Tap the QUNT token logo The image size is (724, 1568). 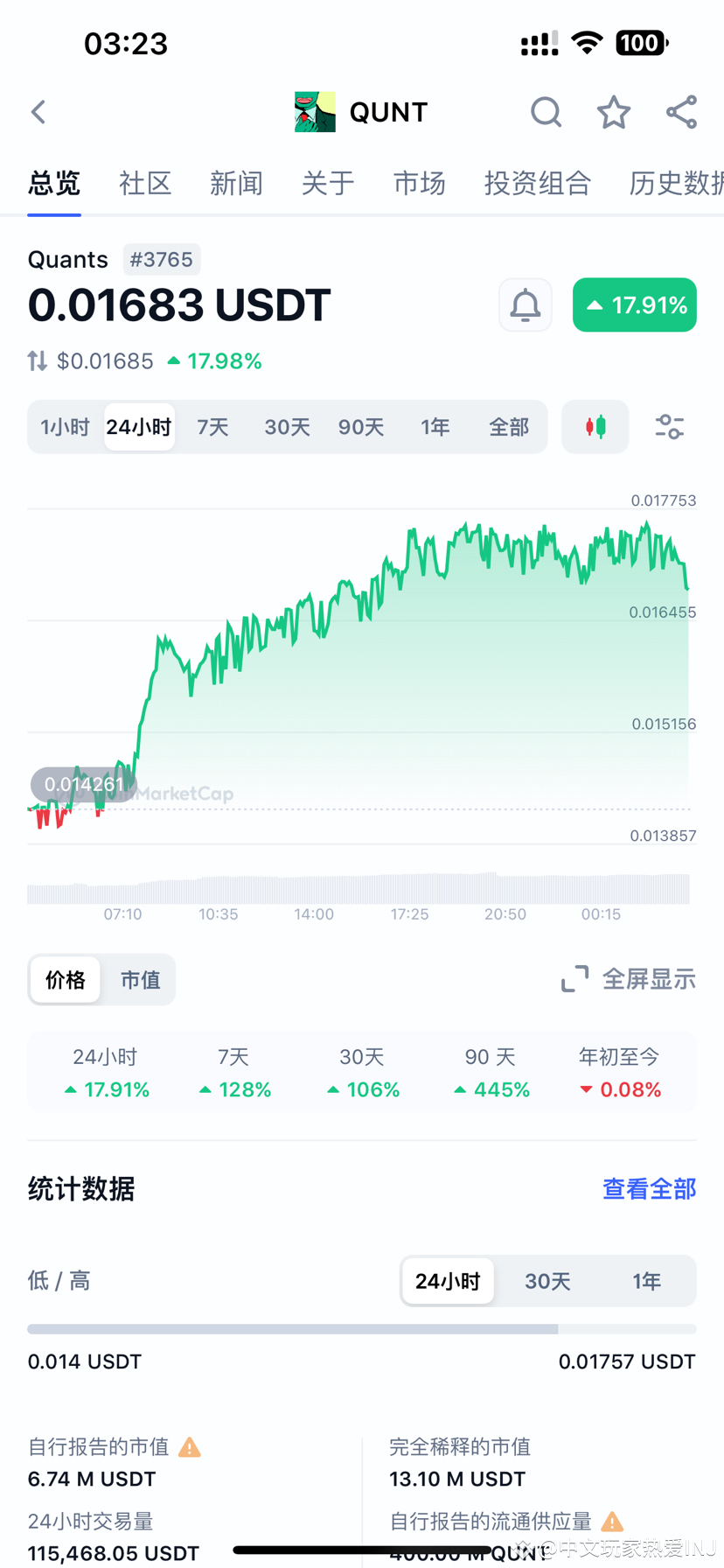(315, 112)
